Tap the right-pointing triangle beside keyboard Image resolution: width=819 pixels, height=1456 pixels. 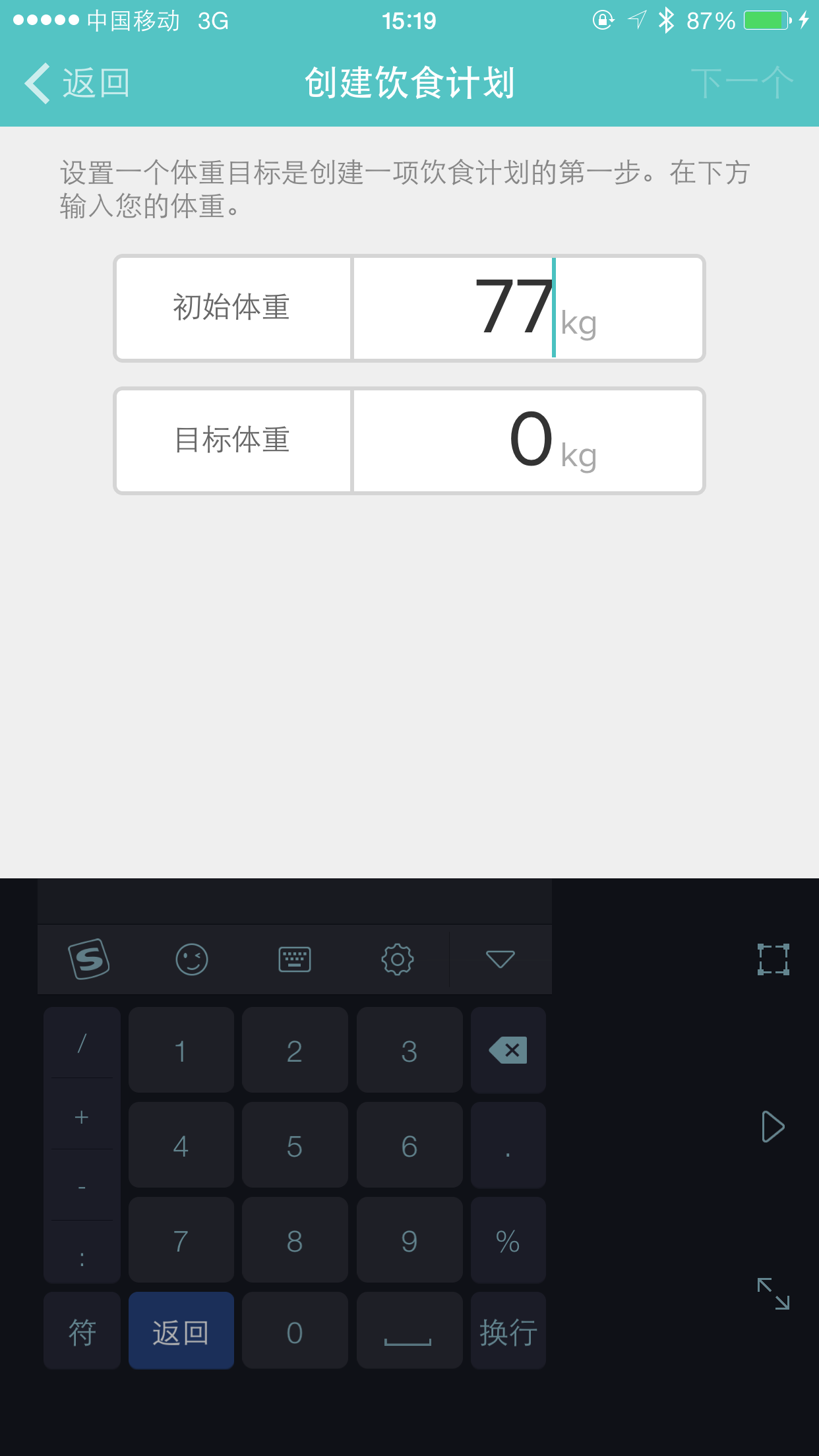tap(773, 1126)
